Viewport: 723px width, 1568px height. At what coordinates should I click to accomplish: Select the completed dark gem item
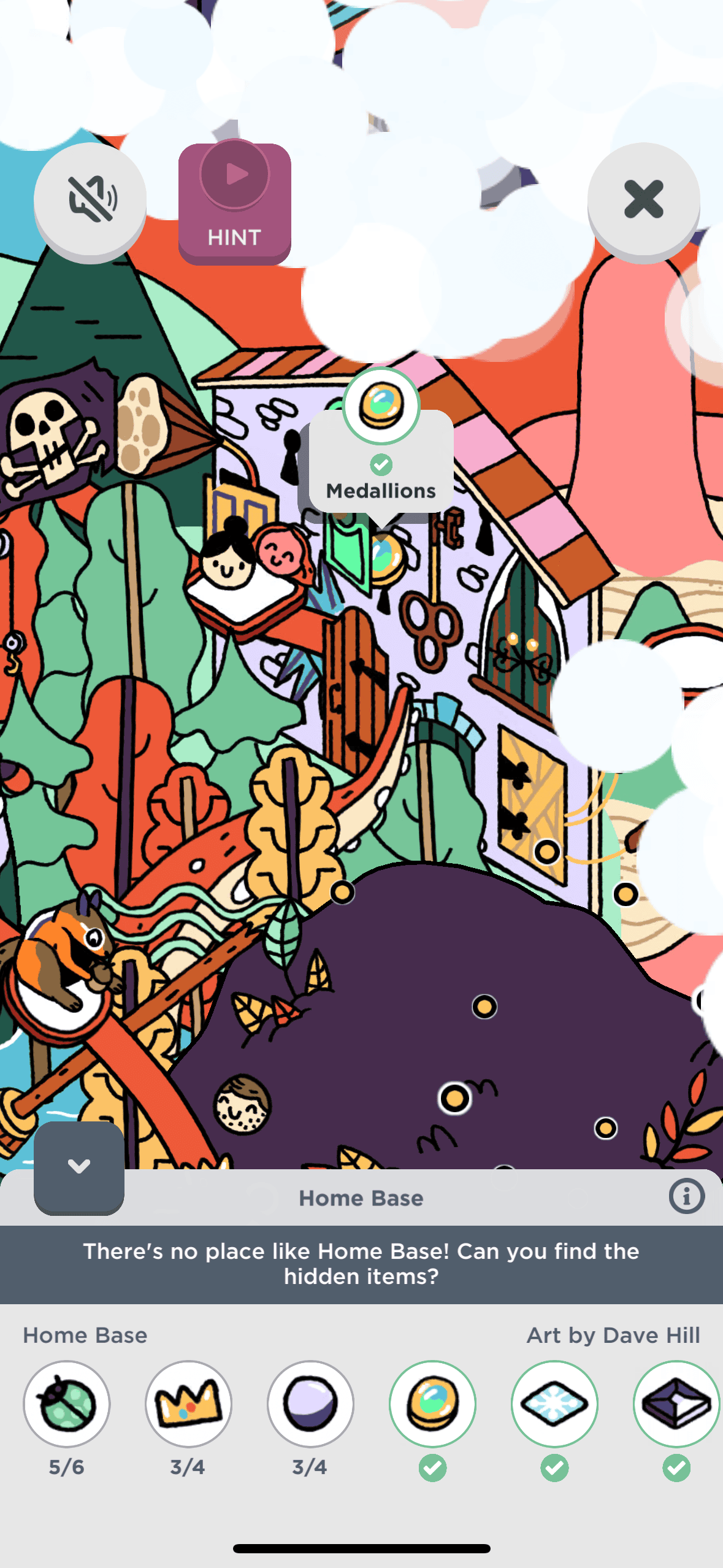676,1404
